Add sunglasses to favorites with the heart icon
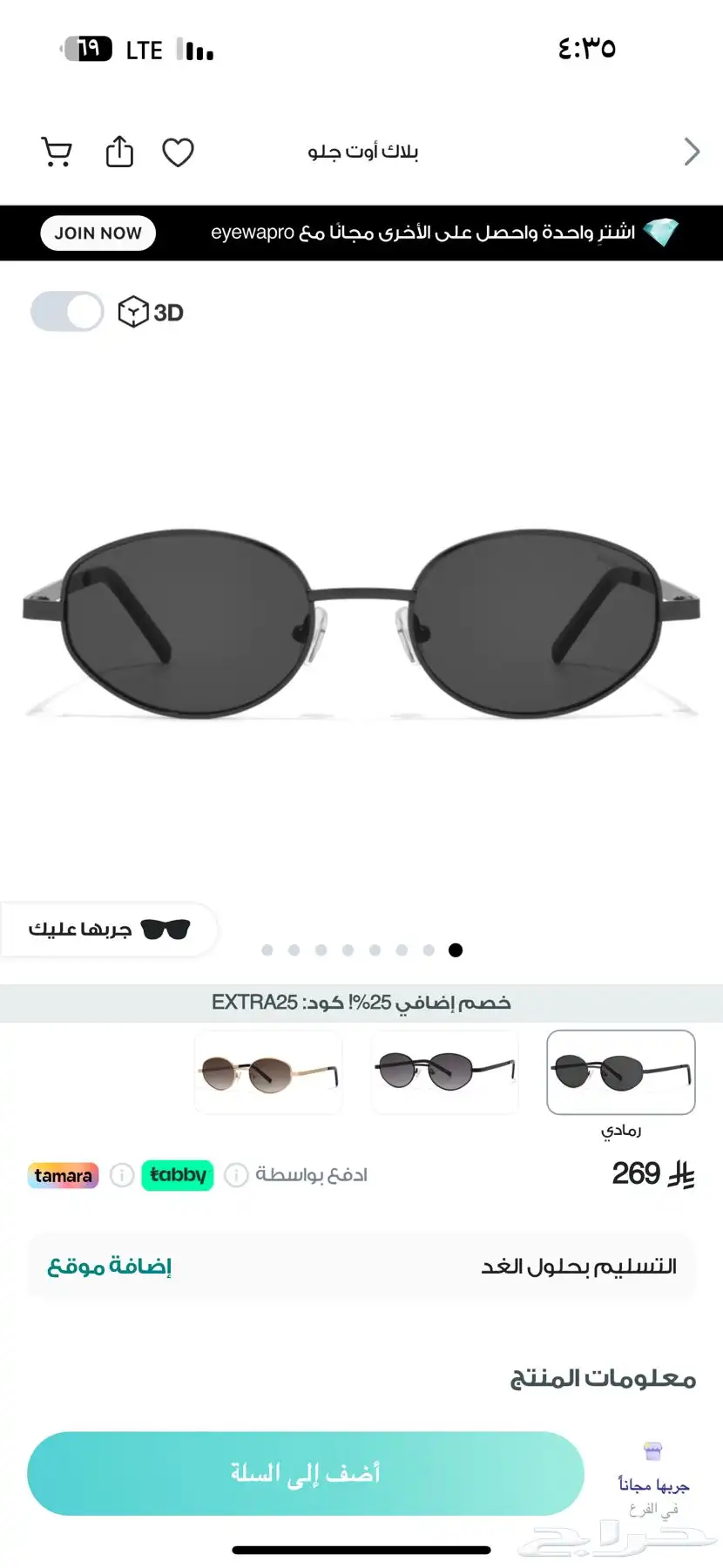The width and height of the screenshot is (723, 1568). (178, 152)
